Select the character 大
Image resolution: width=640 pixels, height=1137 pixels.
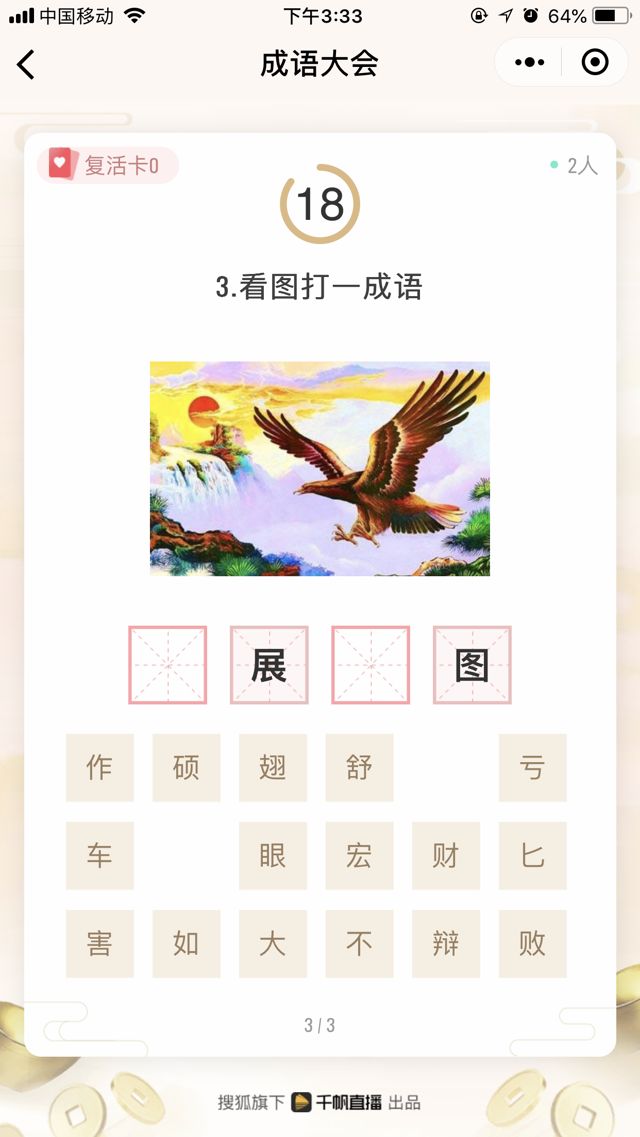pyautogui.click(x=273, y=943)
